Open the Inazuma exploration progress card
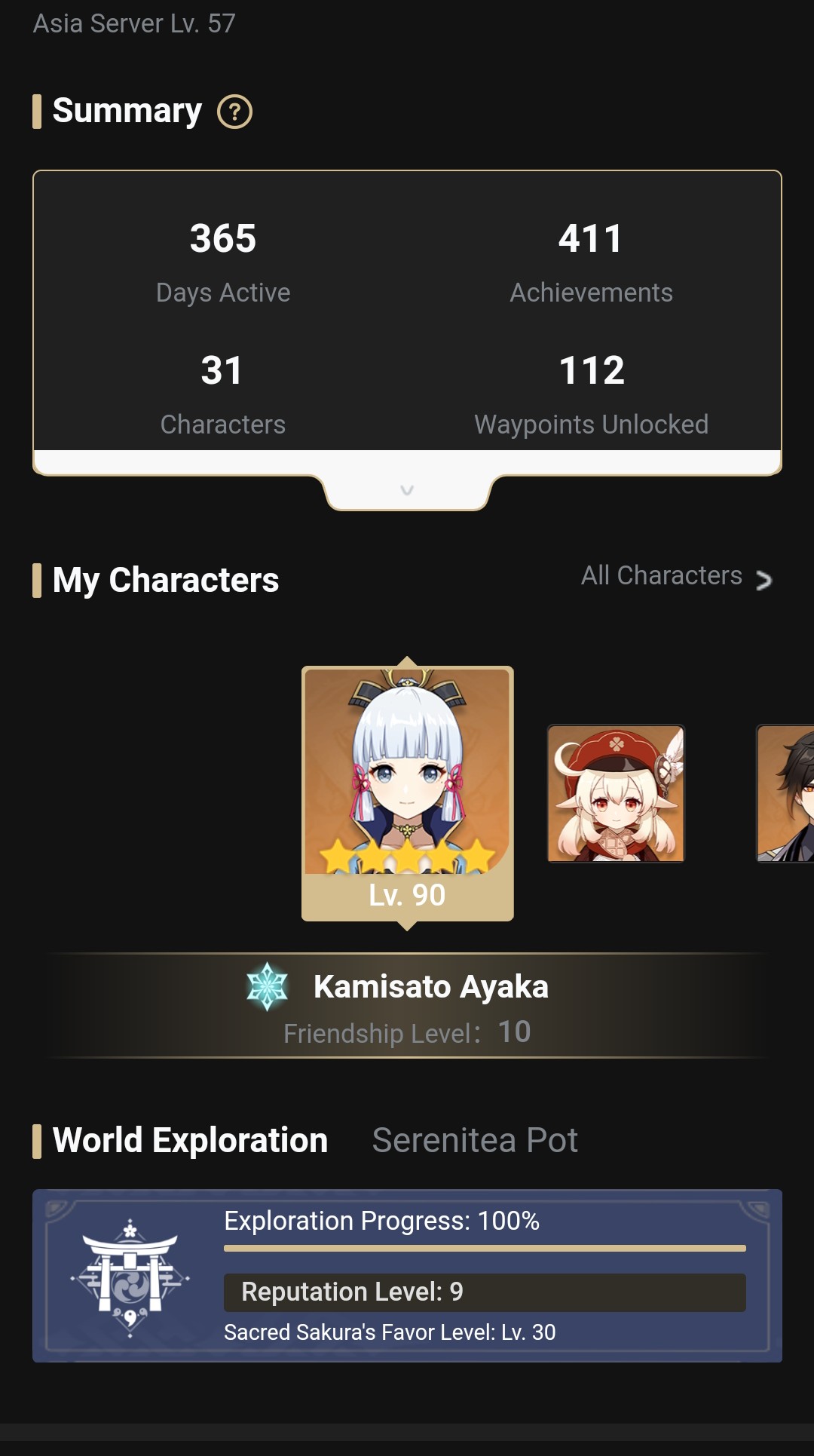This screenshot has width=814, height=1456. tap(407, 1276)
